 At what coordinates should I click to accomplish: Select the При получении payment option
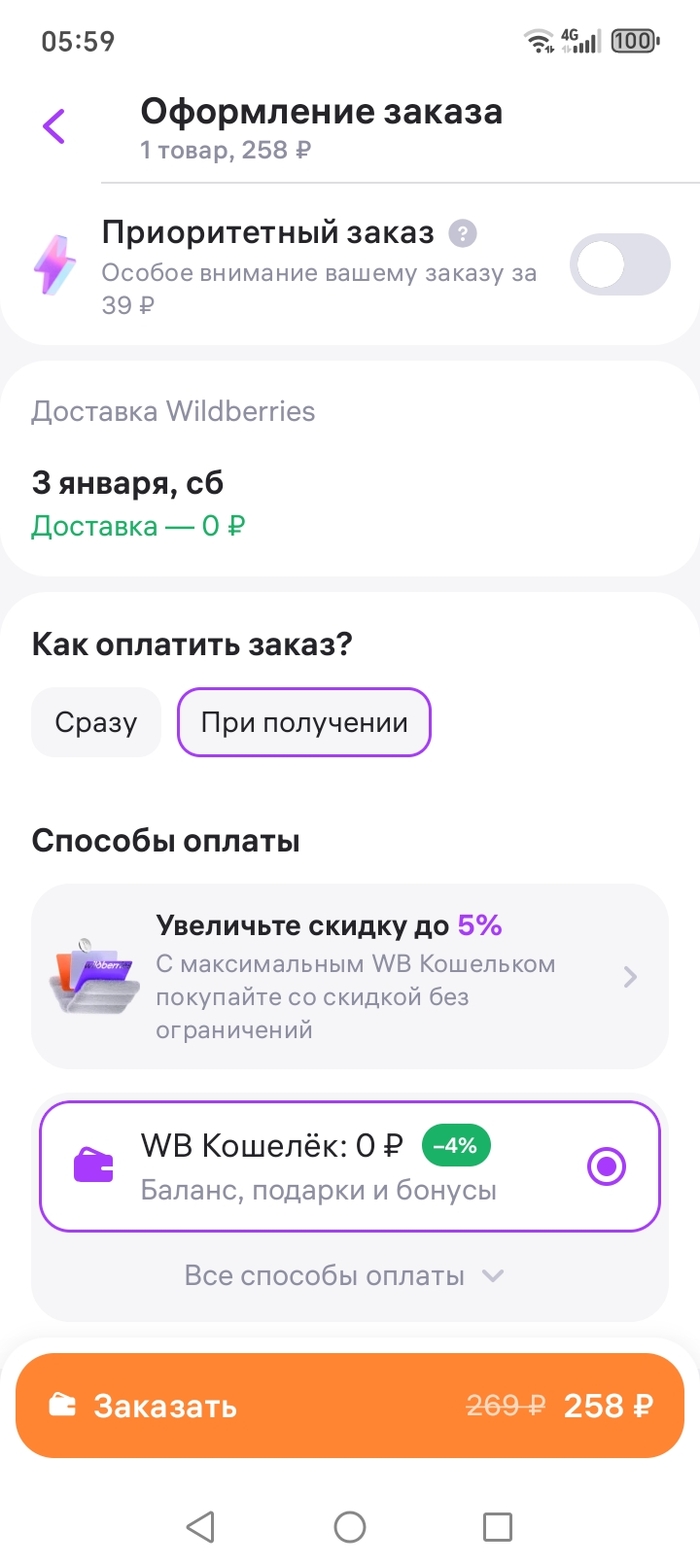[x=304, y=722]
